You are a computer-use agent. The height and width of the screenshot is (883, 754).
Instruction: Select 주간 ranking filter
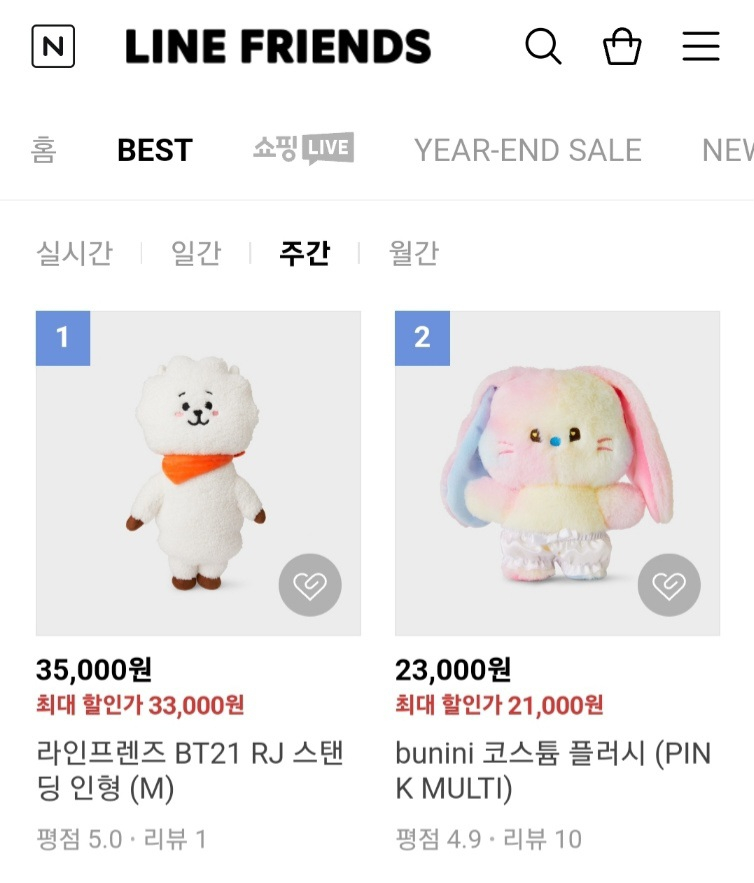[x=305, y=253]
